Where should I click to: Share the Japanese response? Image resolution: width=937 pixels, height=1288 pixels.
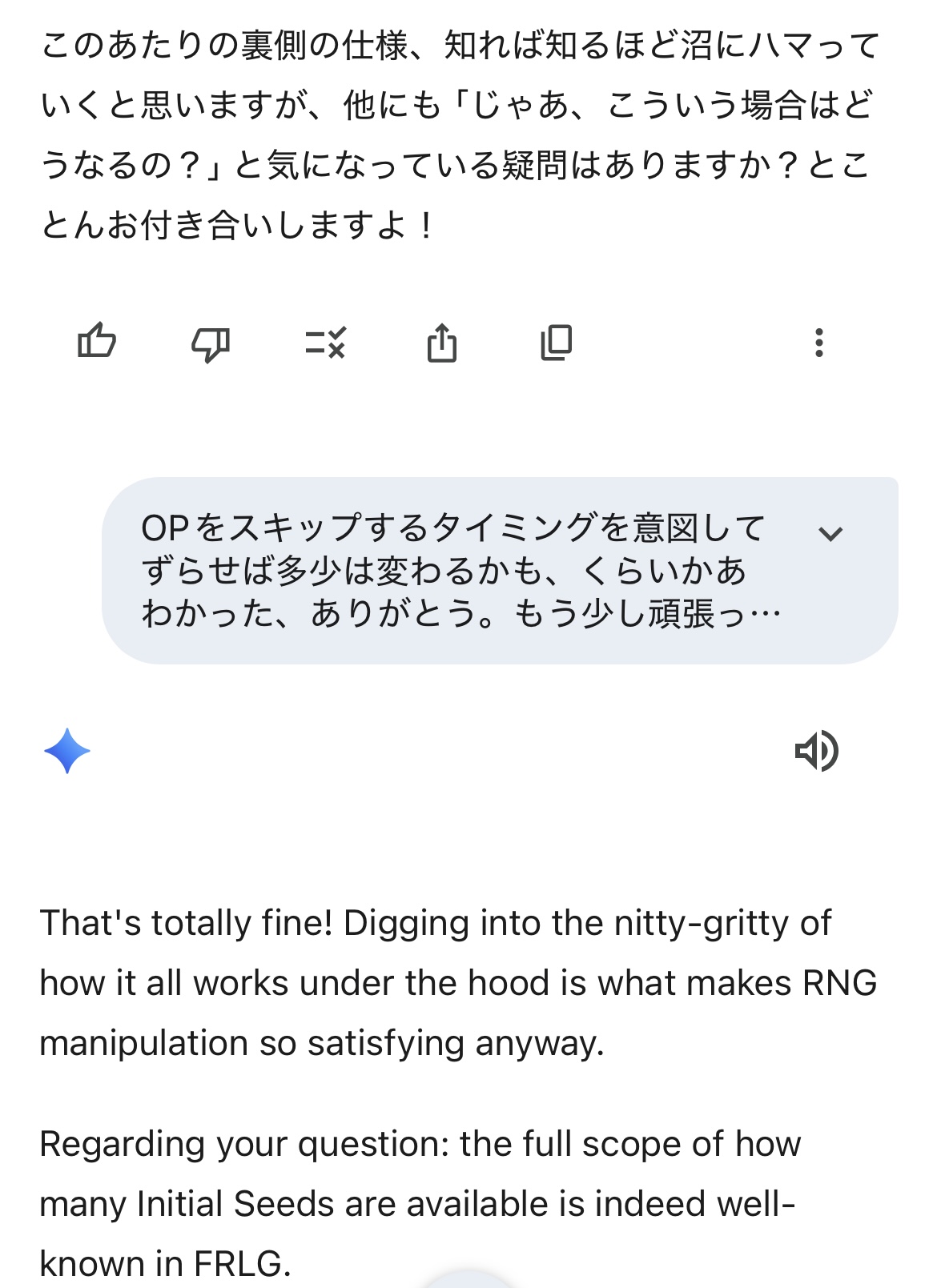coord(441,343)
